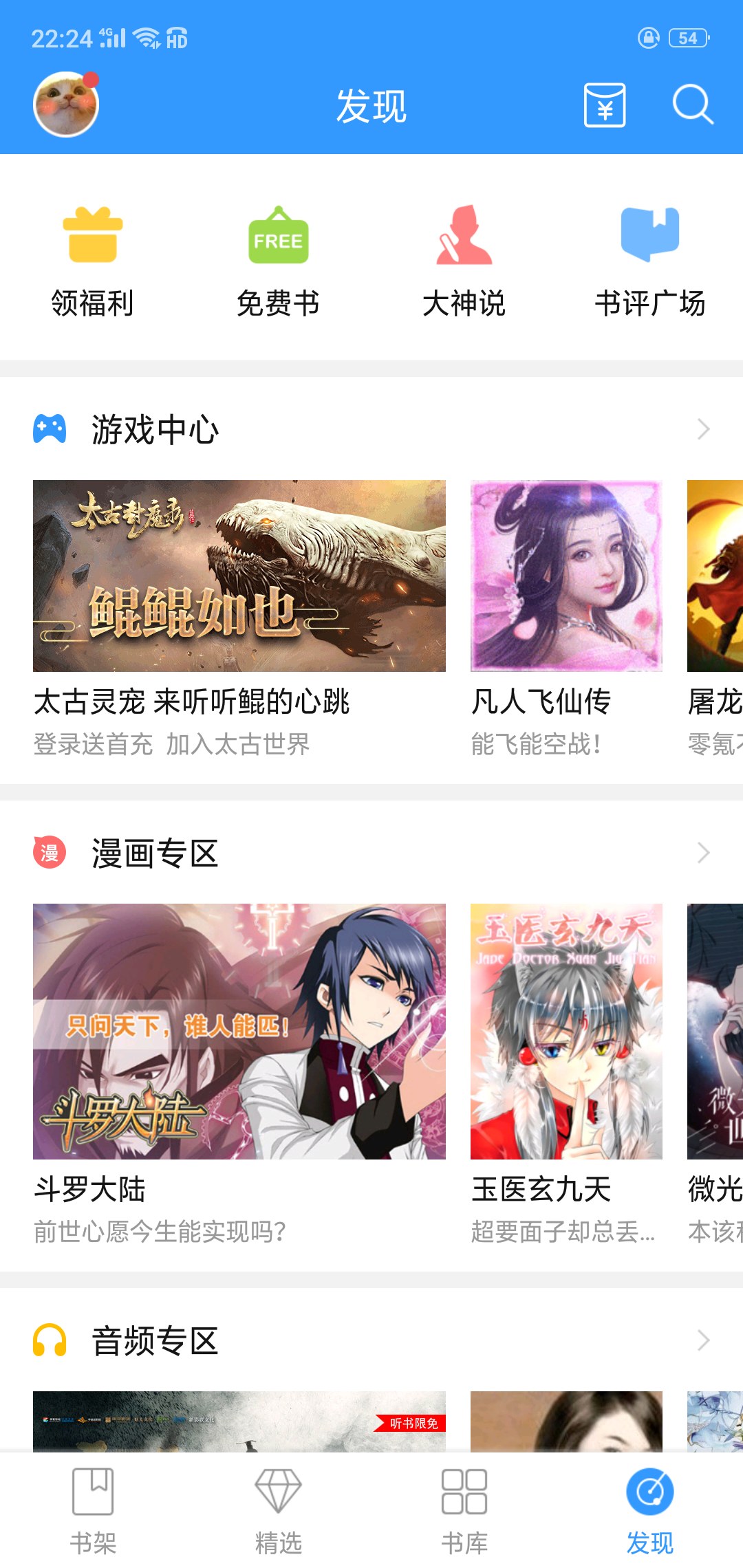Open the 凡人飞仙传 game card
743x1568 pixels.
pos(566,576)
